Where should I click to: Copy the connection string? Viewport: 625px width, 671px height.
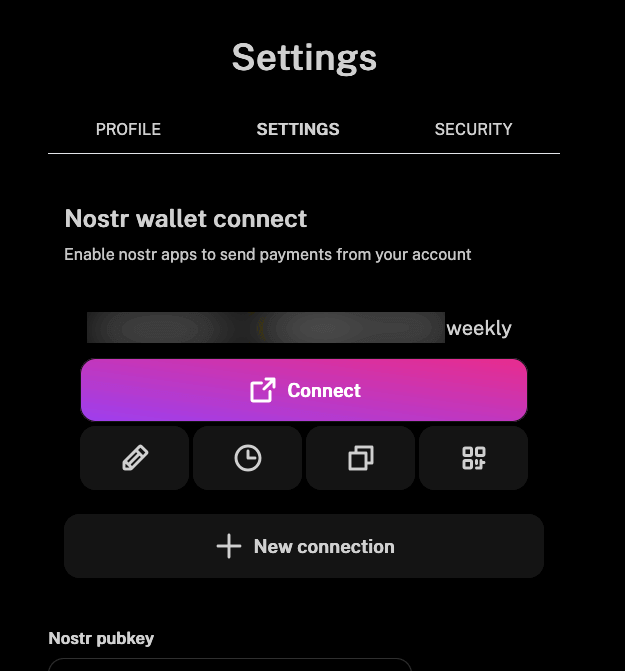pos(360,458)
